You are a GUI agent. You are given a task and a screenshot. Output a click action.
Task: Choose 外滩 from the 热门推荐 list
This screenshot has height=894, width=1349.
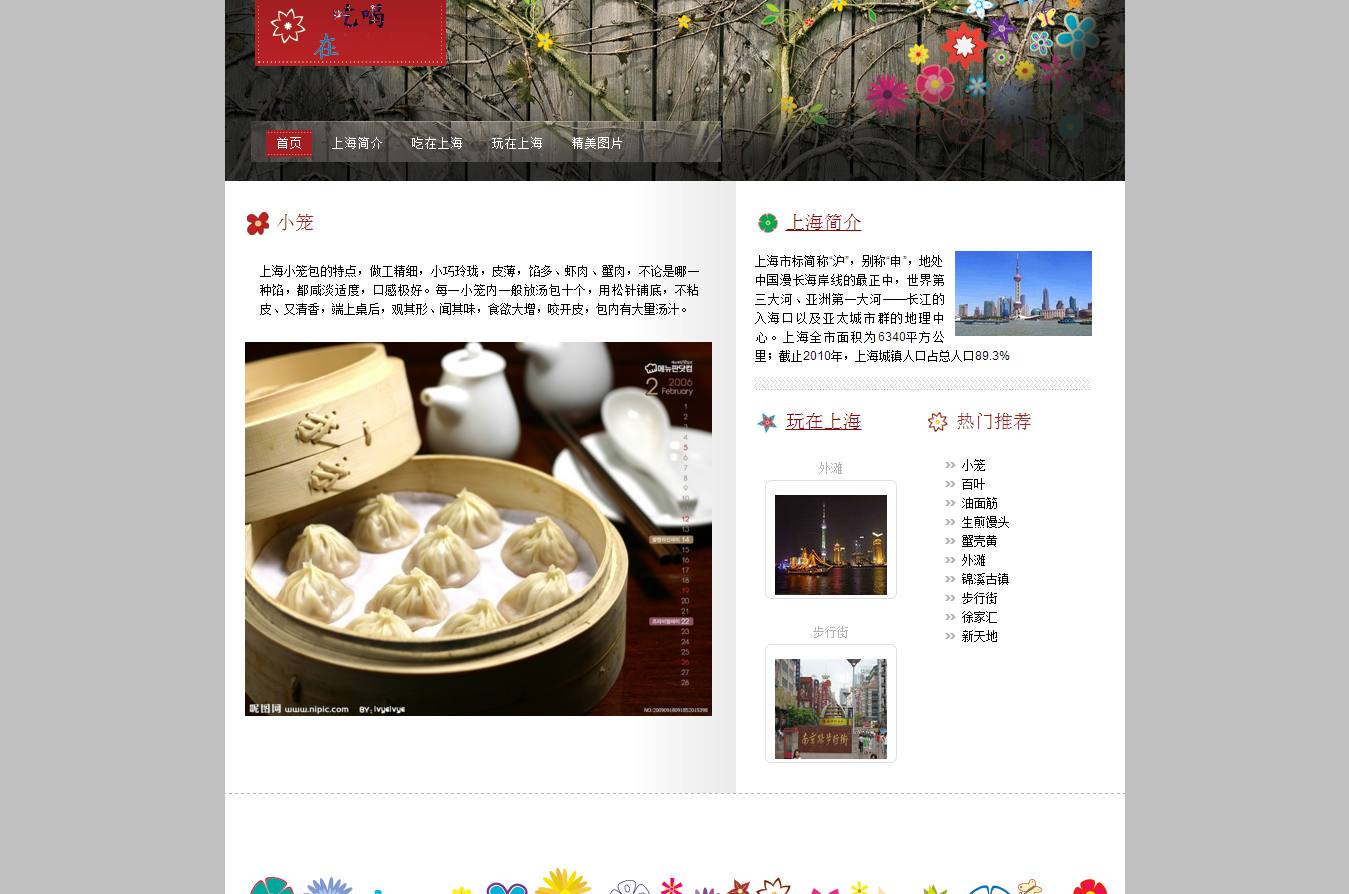(x=973, y=561)
